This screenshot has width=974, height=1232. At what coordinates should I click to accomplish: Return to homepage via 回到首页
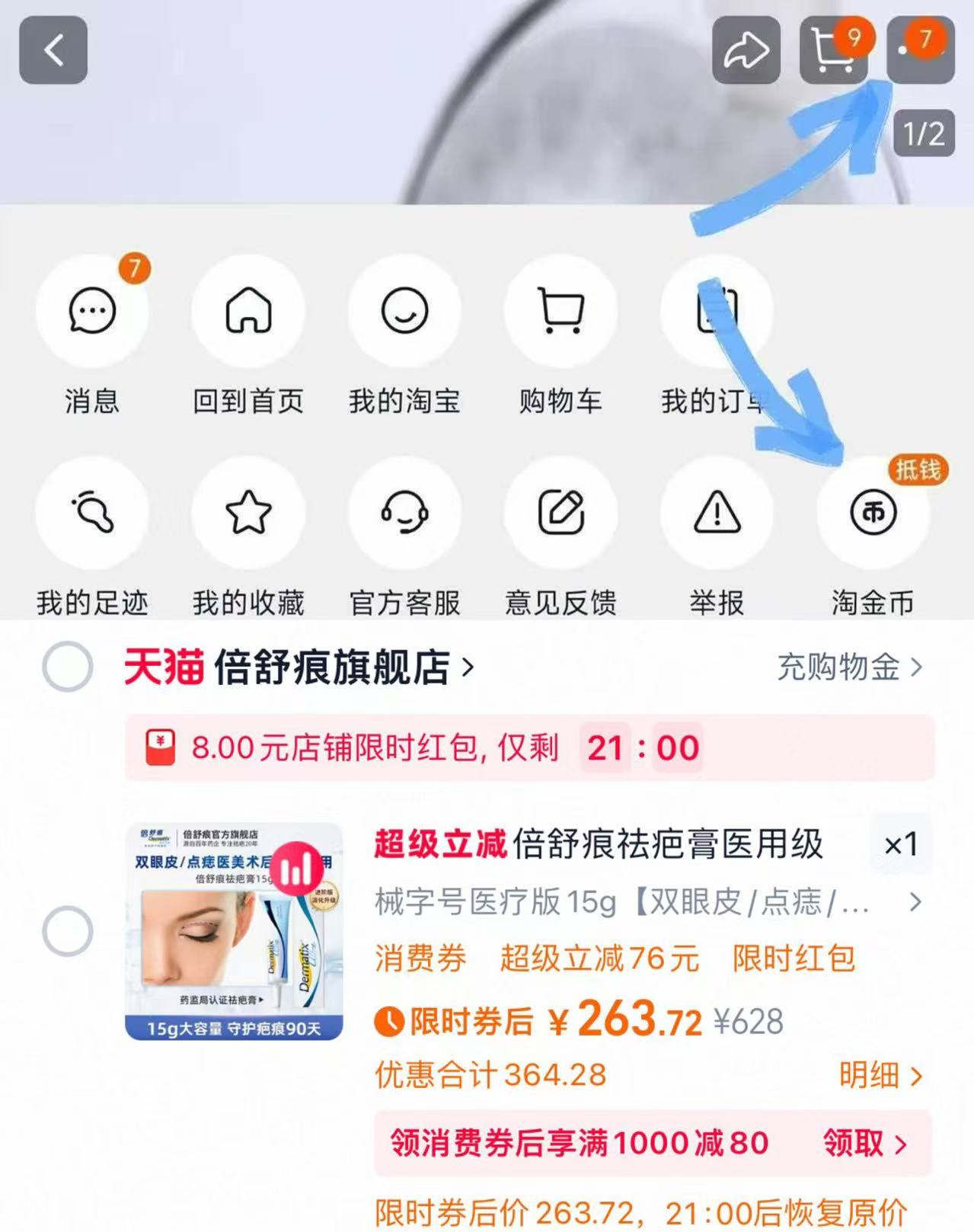pyautogui.click(x=248, y=311)
